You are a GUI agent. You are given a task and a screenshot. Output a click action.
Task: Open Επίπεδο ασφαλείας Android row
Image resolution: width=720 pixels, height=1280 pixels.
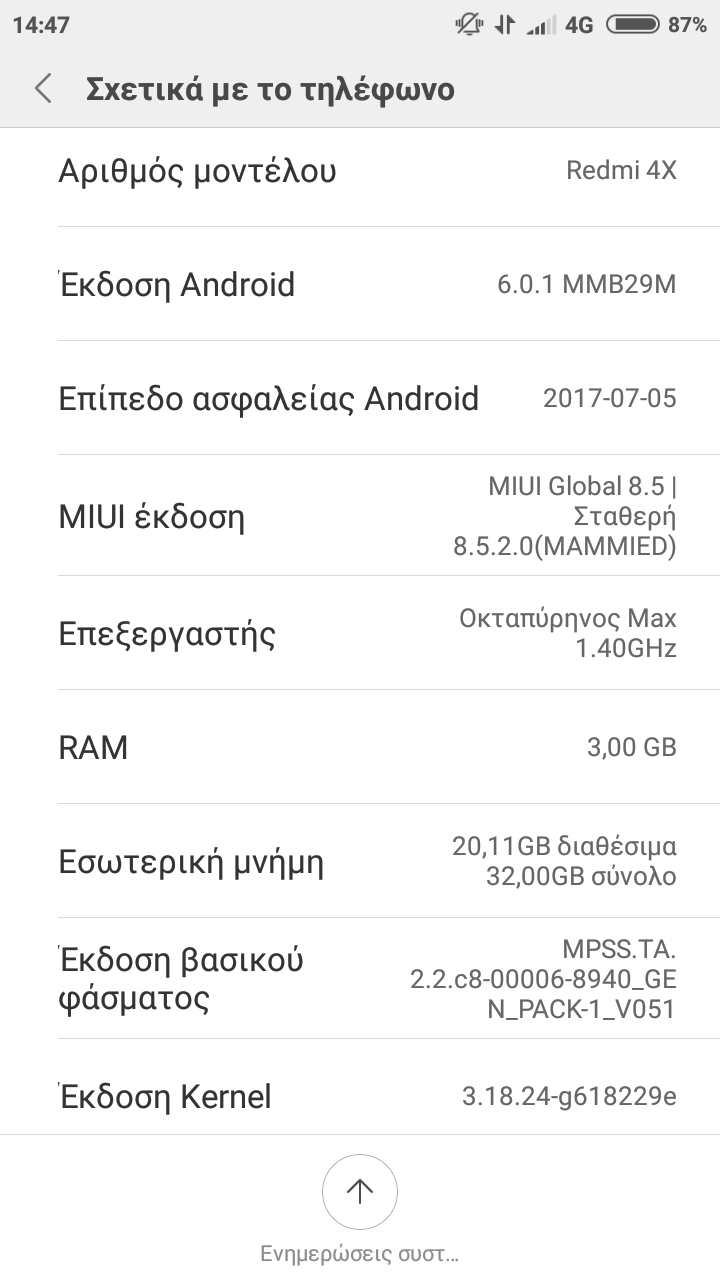tap(360, 399)
